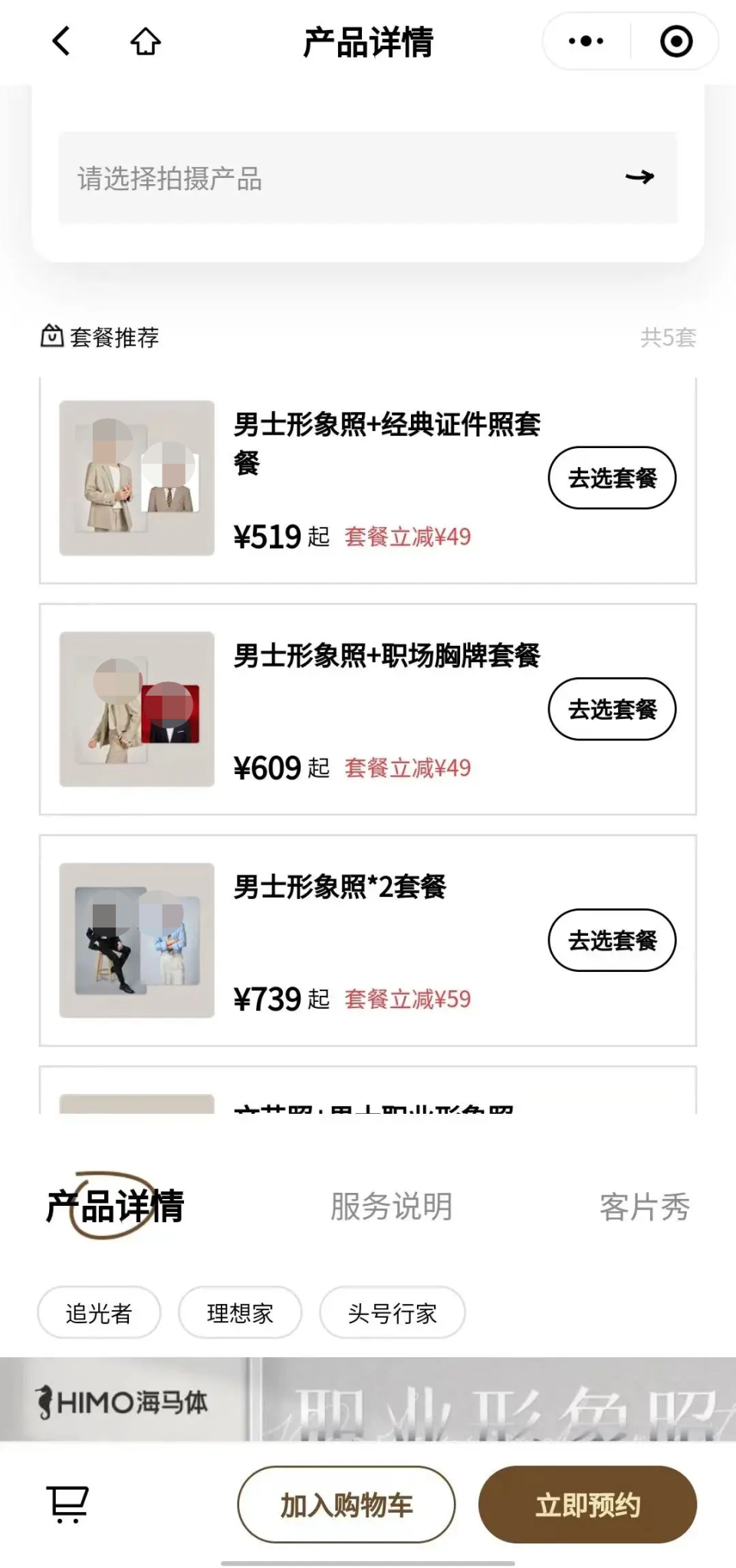Select the home icon in the top bar

click(146, 42)
